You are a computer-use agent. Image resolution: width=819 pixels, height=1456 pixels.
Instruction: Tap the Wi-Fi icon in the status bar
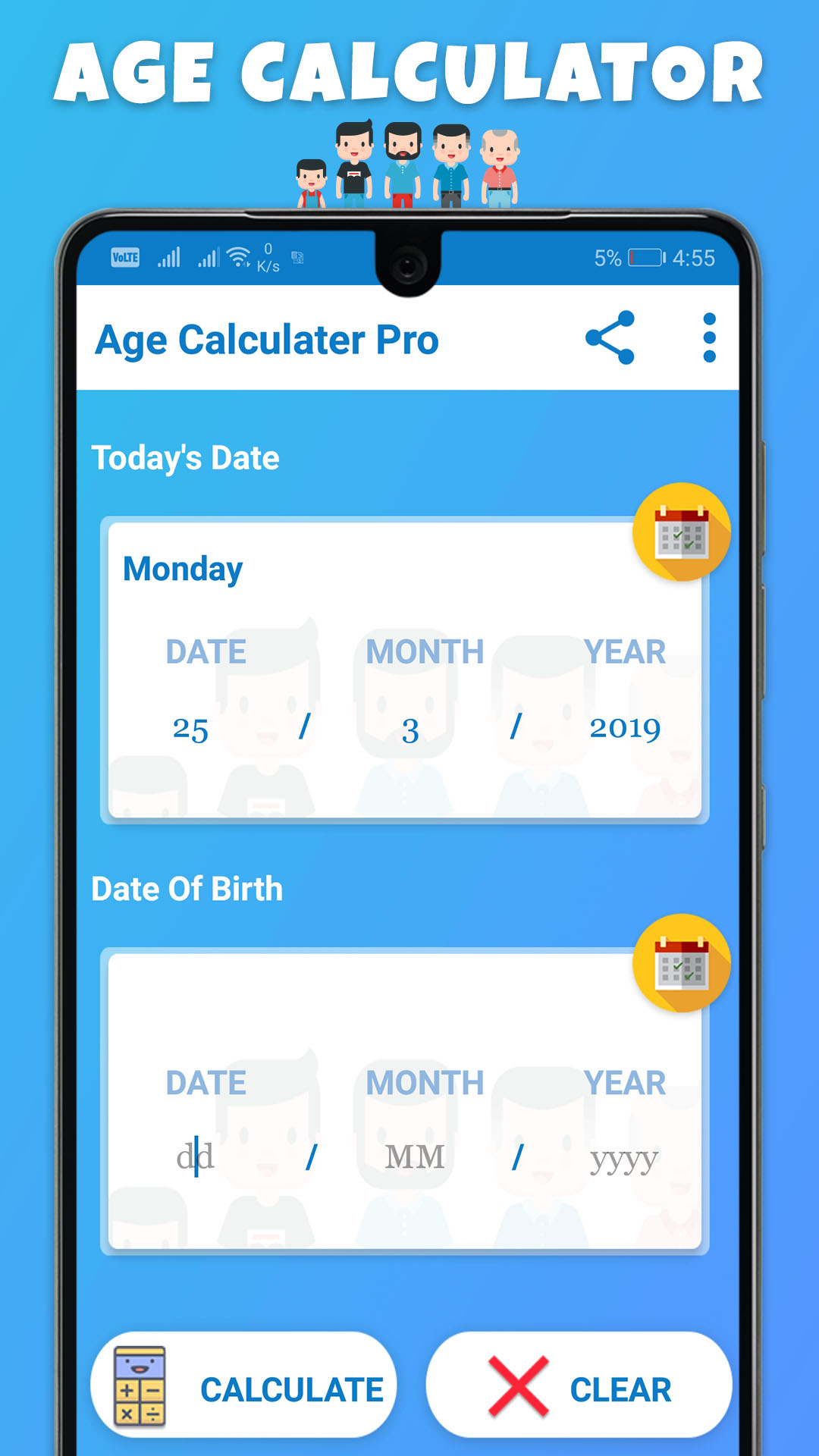(x=239, y=256)
